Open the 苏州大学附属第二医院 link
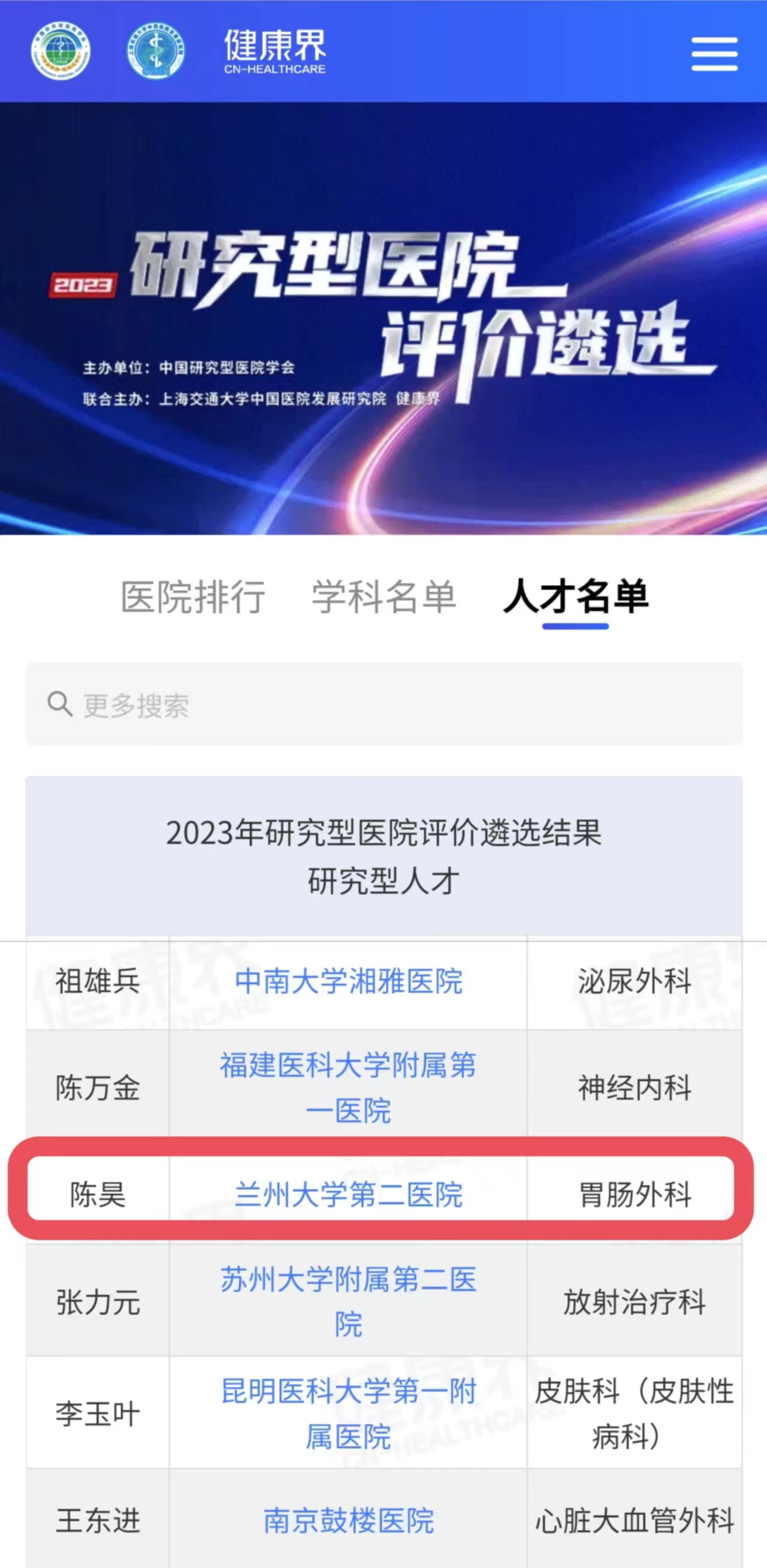This screenshot has height=1568, width=767. (348, 1301)
